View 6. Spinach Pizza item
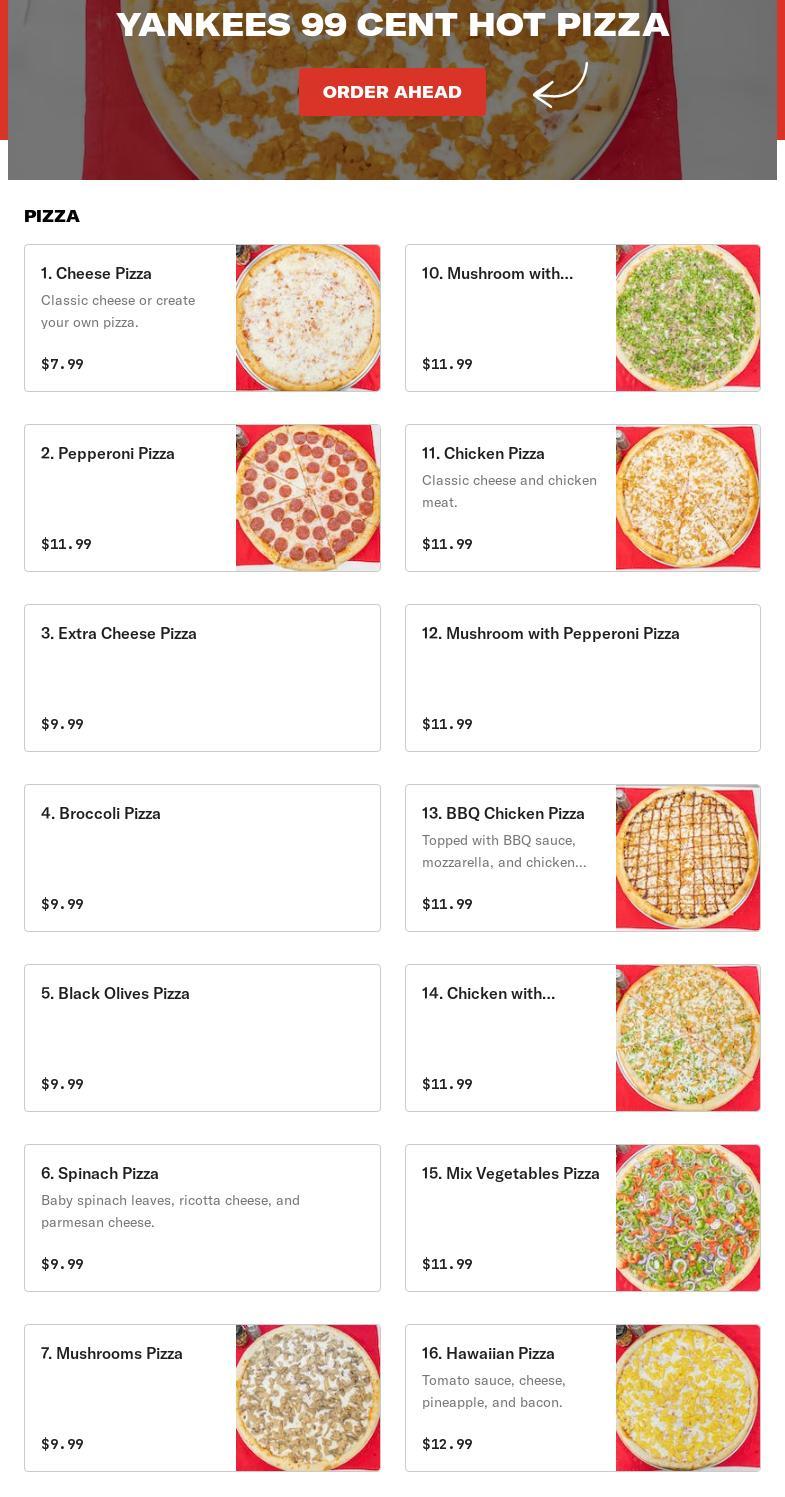Viewport: 785px width, 1497px height. pos(202,1218)
